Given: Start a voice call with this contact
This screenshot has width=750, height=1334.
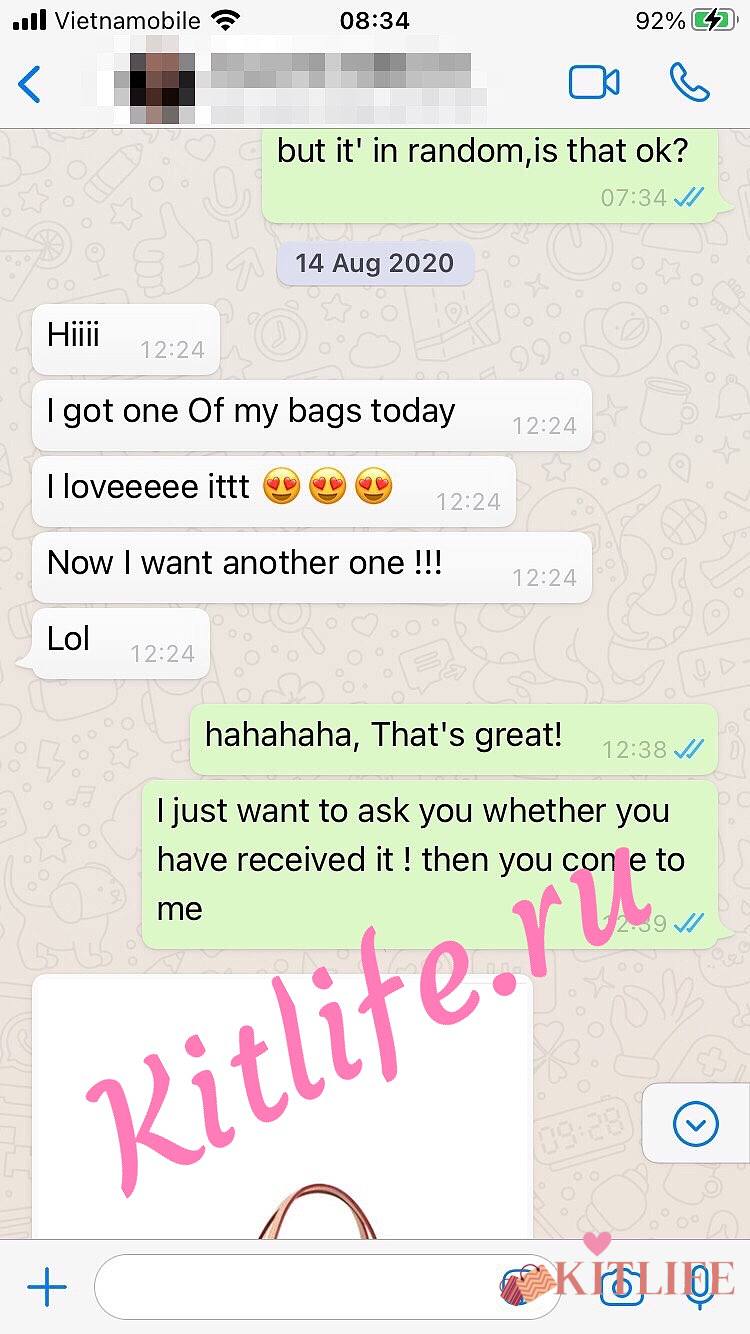Looking at the screenshot, I should click(x=689, y=83).
